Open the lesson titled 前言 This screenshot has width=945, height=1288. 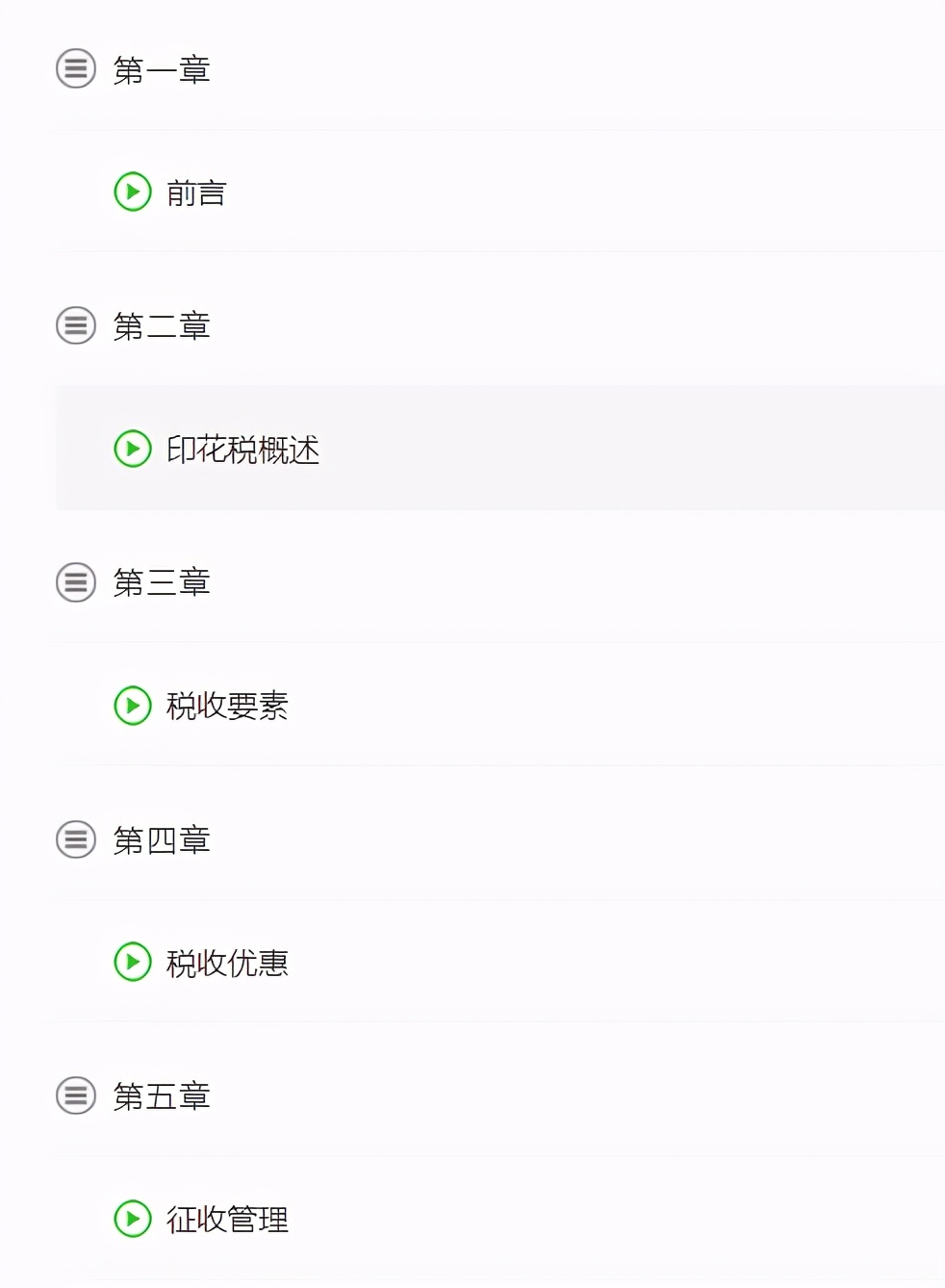(x=197, y=192)
